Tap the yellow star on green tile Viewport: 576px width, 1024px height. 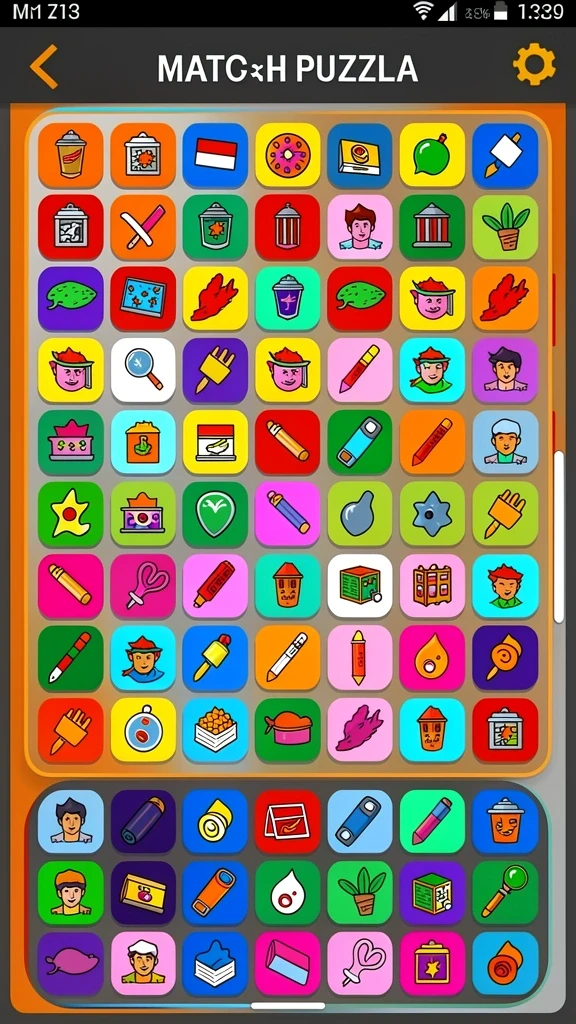click(x=71, y=514)
